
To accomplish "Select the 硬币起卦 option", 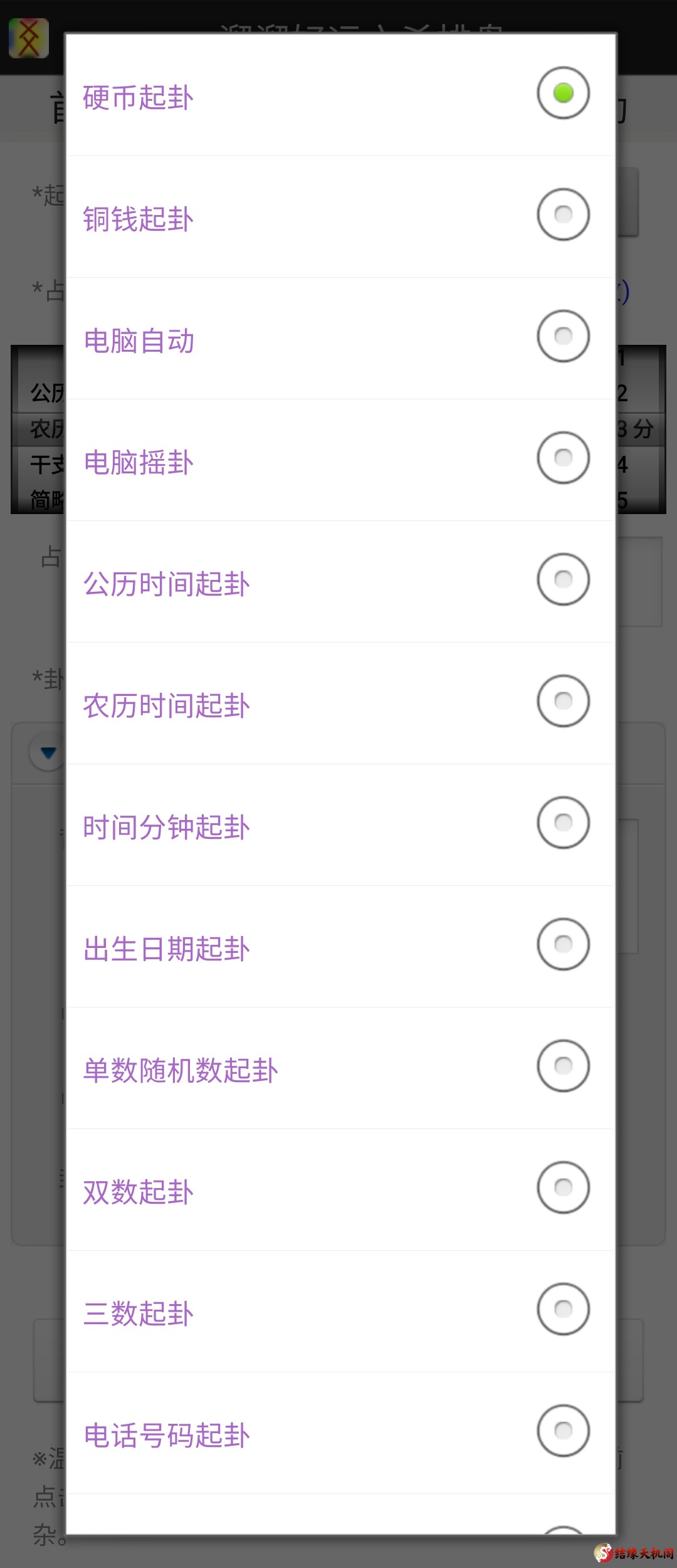I will point(340,96).
